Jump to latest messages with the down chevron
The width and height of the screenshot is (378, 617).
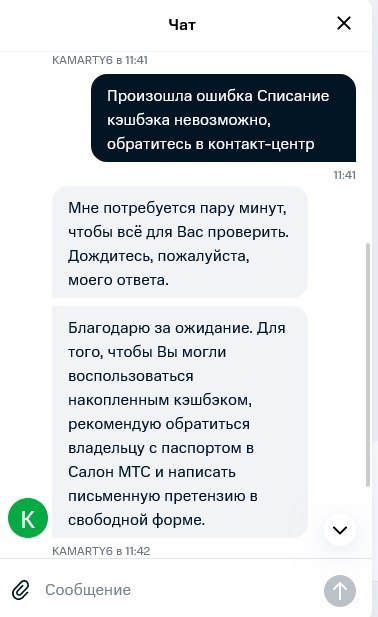[340, 530]
